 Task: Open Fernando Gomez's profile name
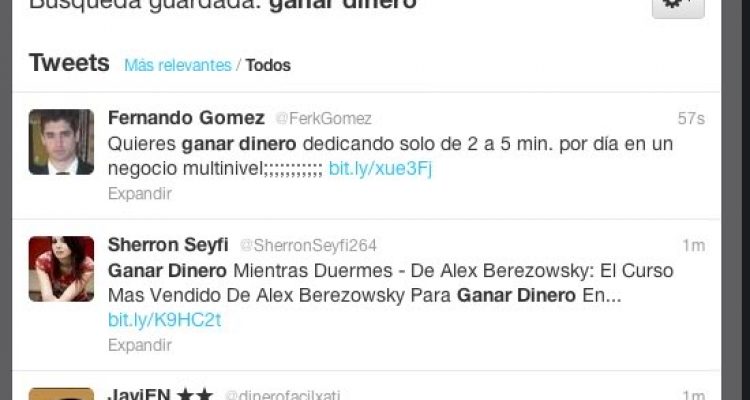click(x=186, y=118)
